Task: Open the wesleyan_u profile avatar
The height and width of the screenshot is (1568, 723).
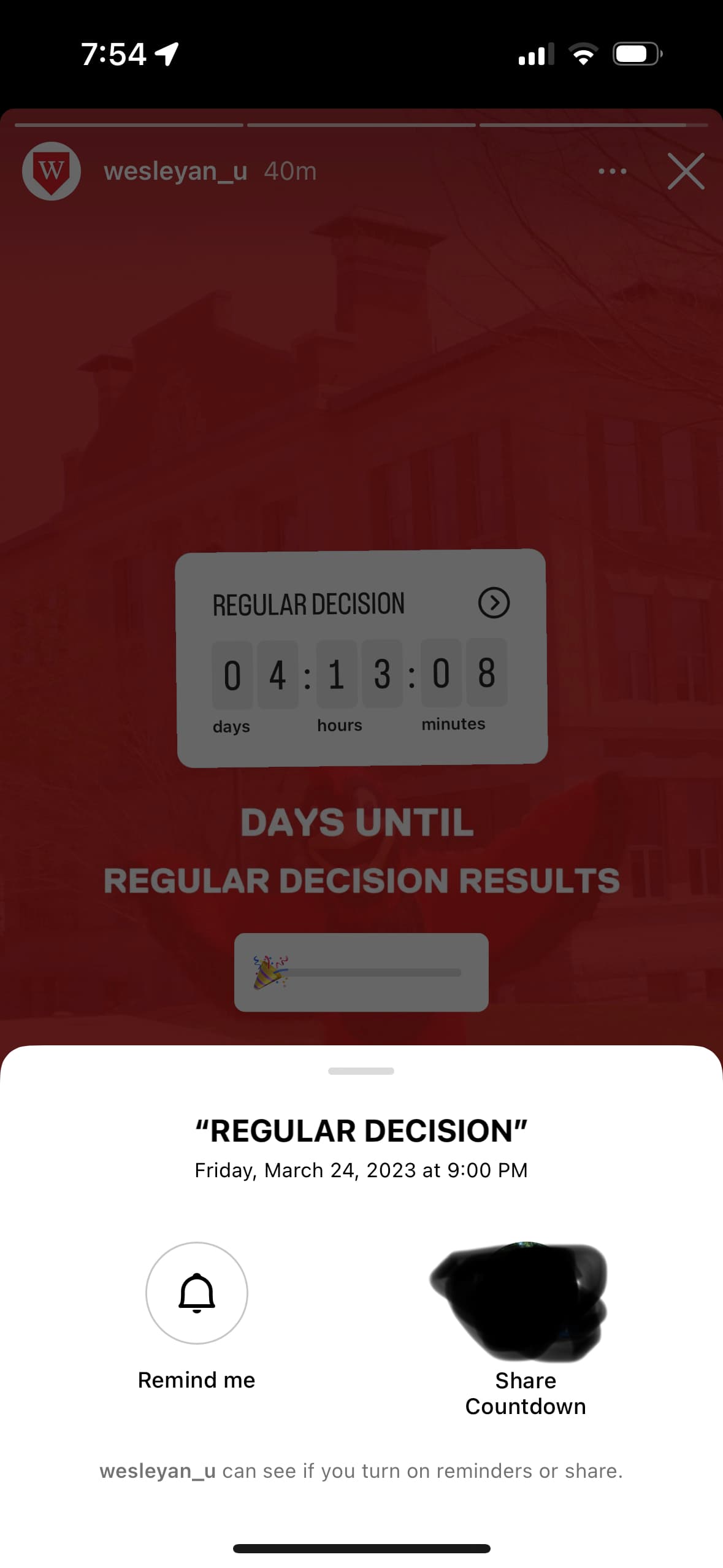Action: tap(52, 171)
